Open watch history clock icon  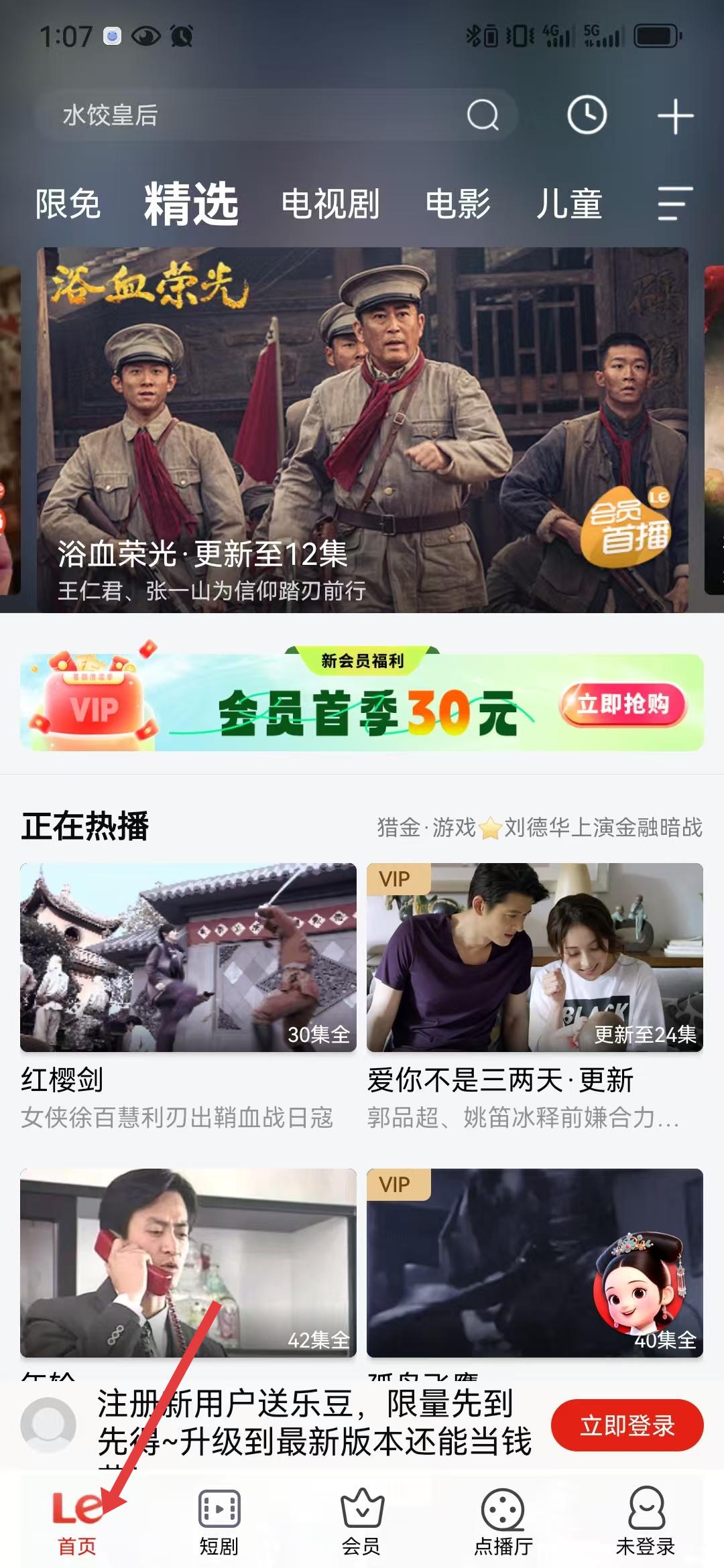point(587,115)
